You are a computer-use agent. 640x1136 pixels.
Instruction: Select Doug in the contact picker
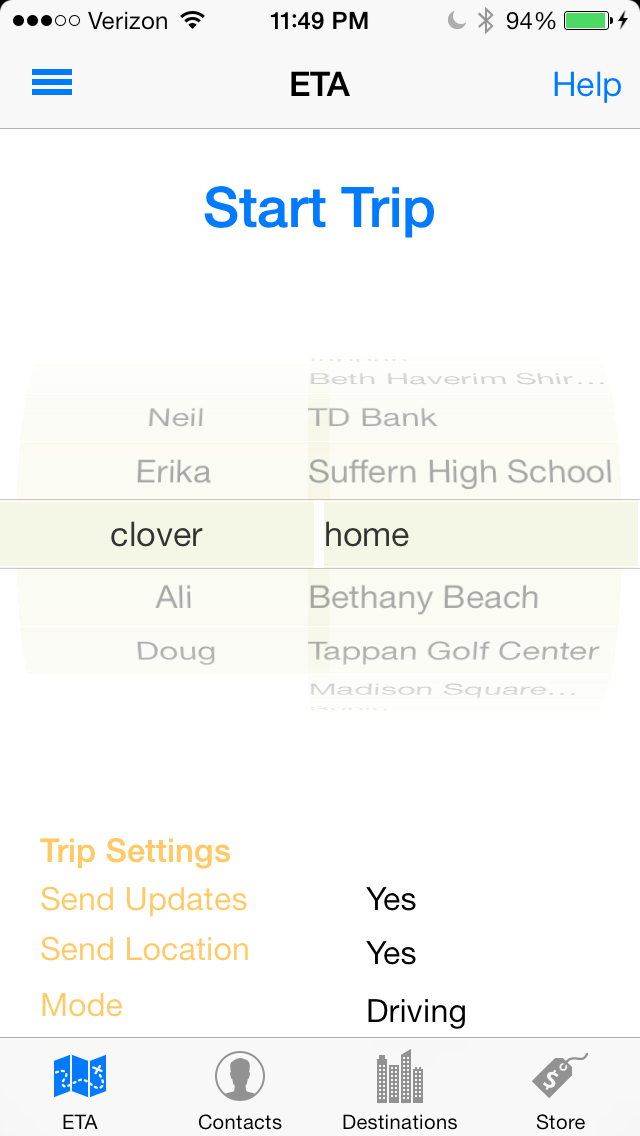[x=175, y=651]
